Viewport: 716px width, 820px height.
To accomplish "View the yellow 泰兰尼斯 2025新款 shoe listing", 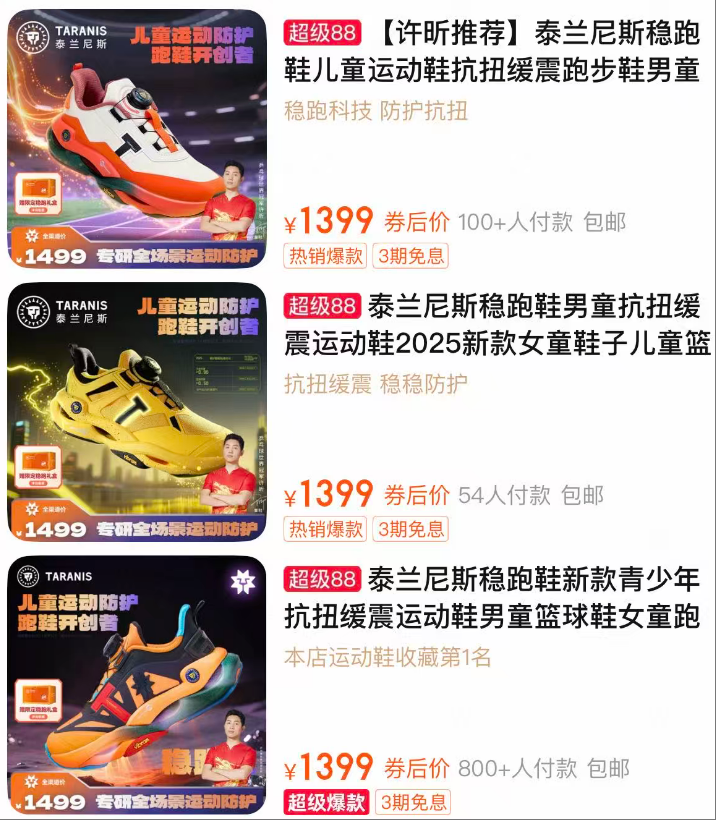I will [x=497, y=325].
